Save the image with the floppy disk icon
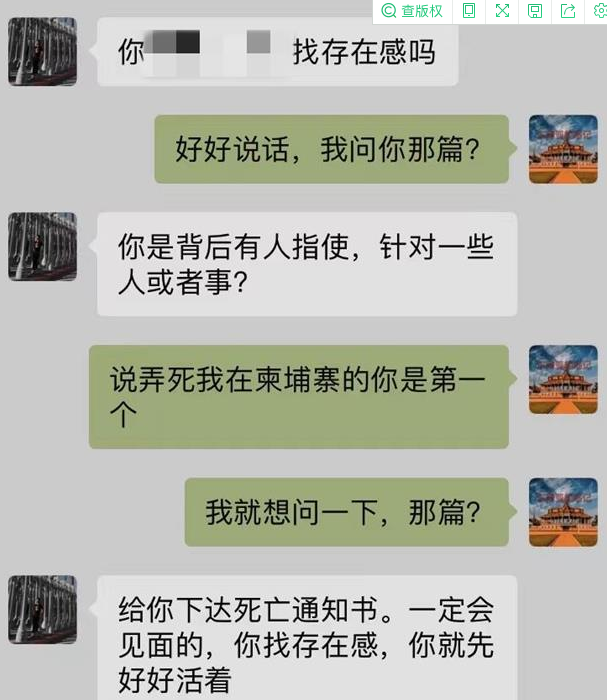607x700 pixels. pos(535,11)
